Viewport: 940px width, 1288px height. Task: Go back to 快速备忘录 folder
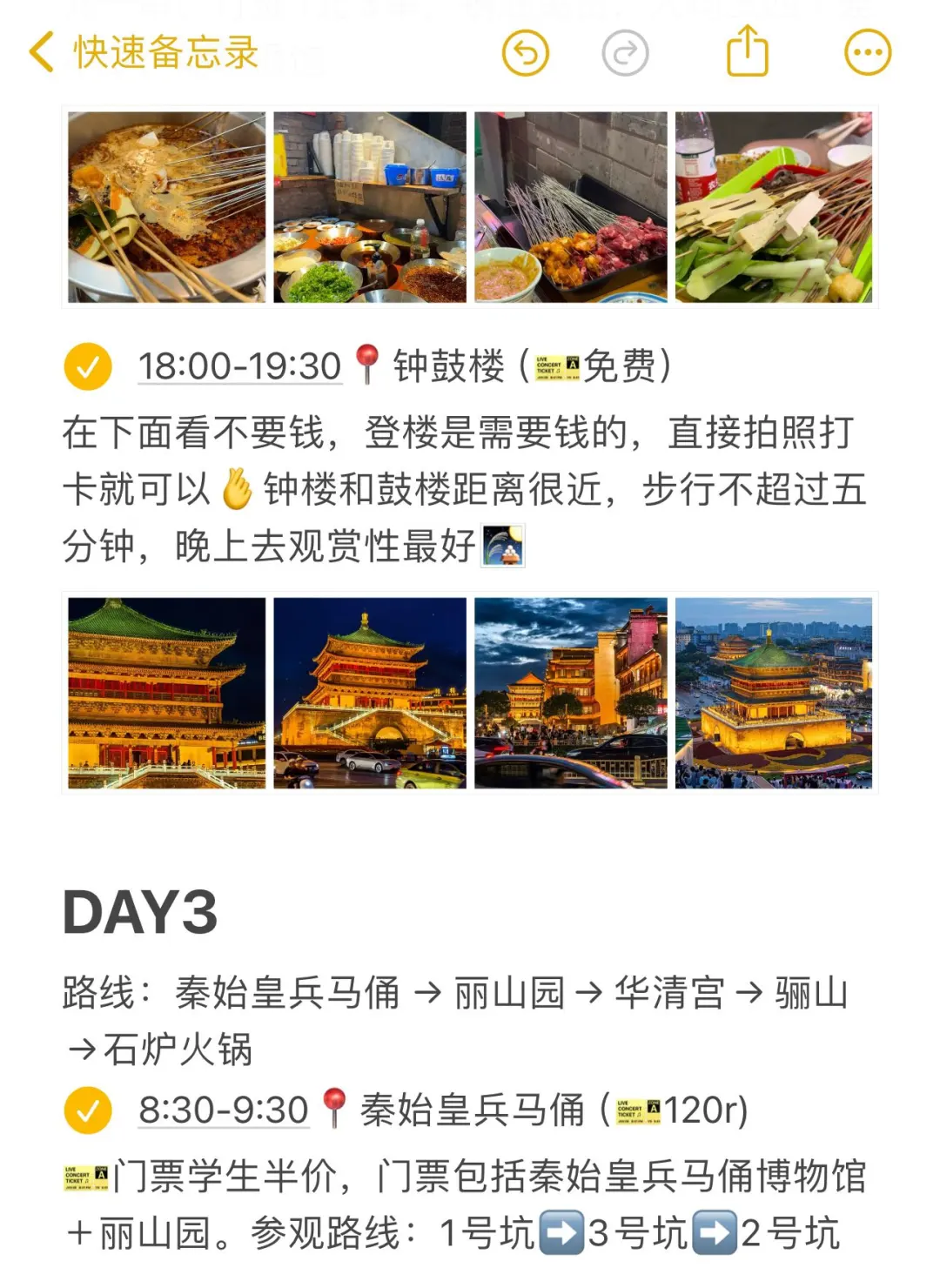coord(144,52)
